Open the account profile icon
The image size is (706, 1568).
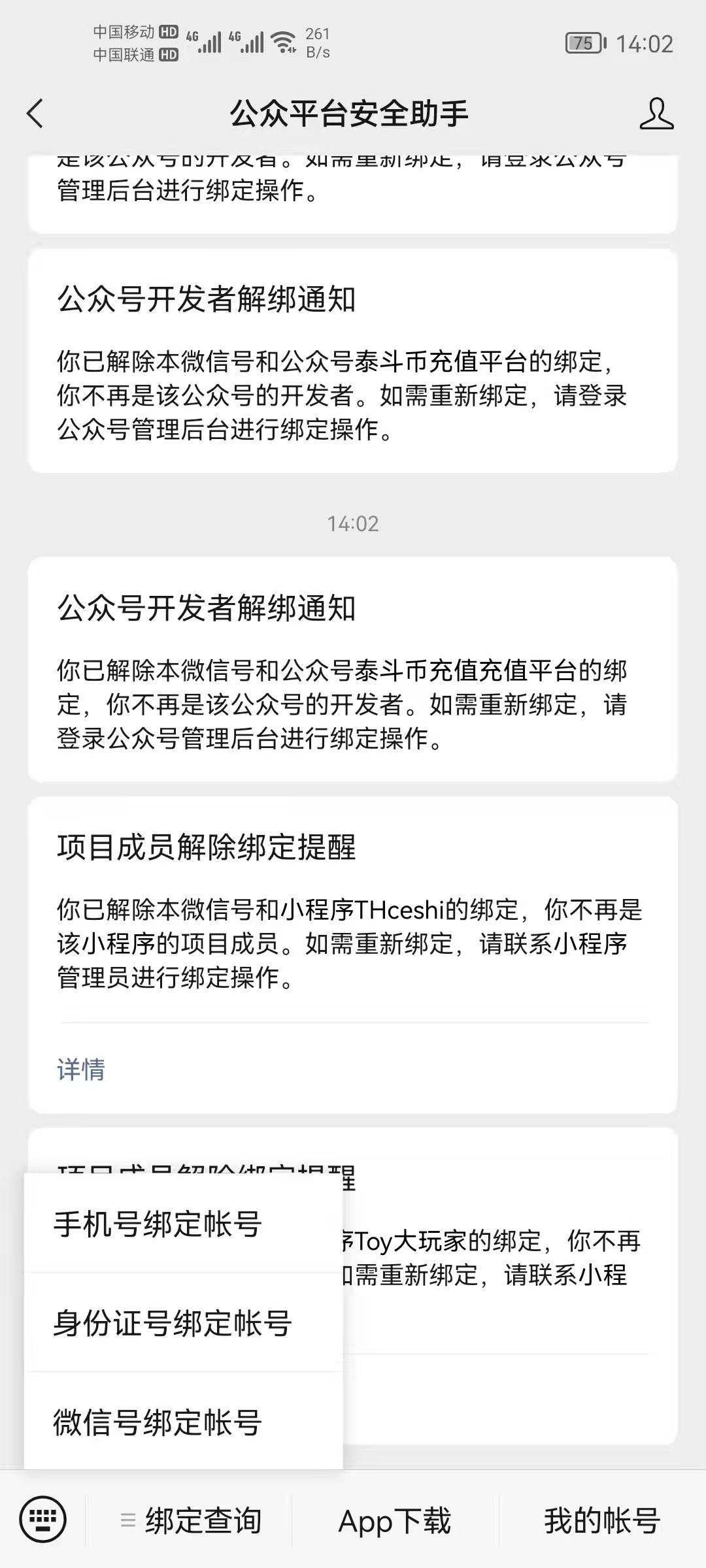pos(656,114)
